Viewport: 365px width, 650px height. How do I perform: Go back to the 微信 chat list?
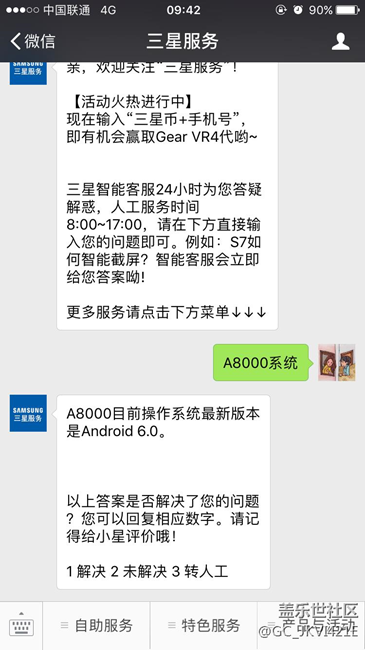pyautogui.click(x=33, y=41)
